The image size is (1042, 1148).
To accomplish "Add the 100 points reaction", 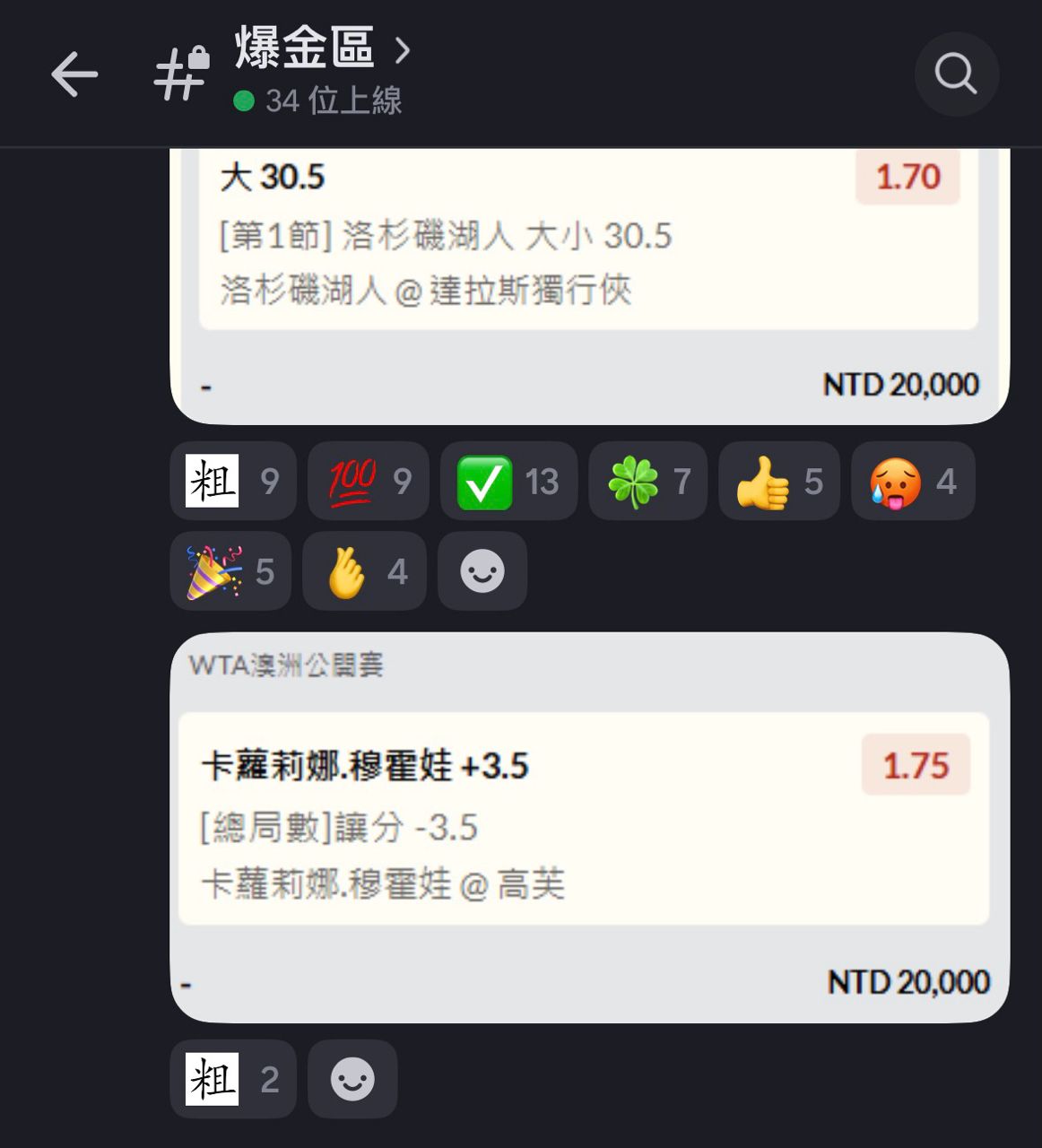I will tap(368, 482).
